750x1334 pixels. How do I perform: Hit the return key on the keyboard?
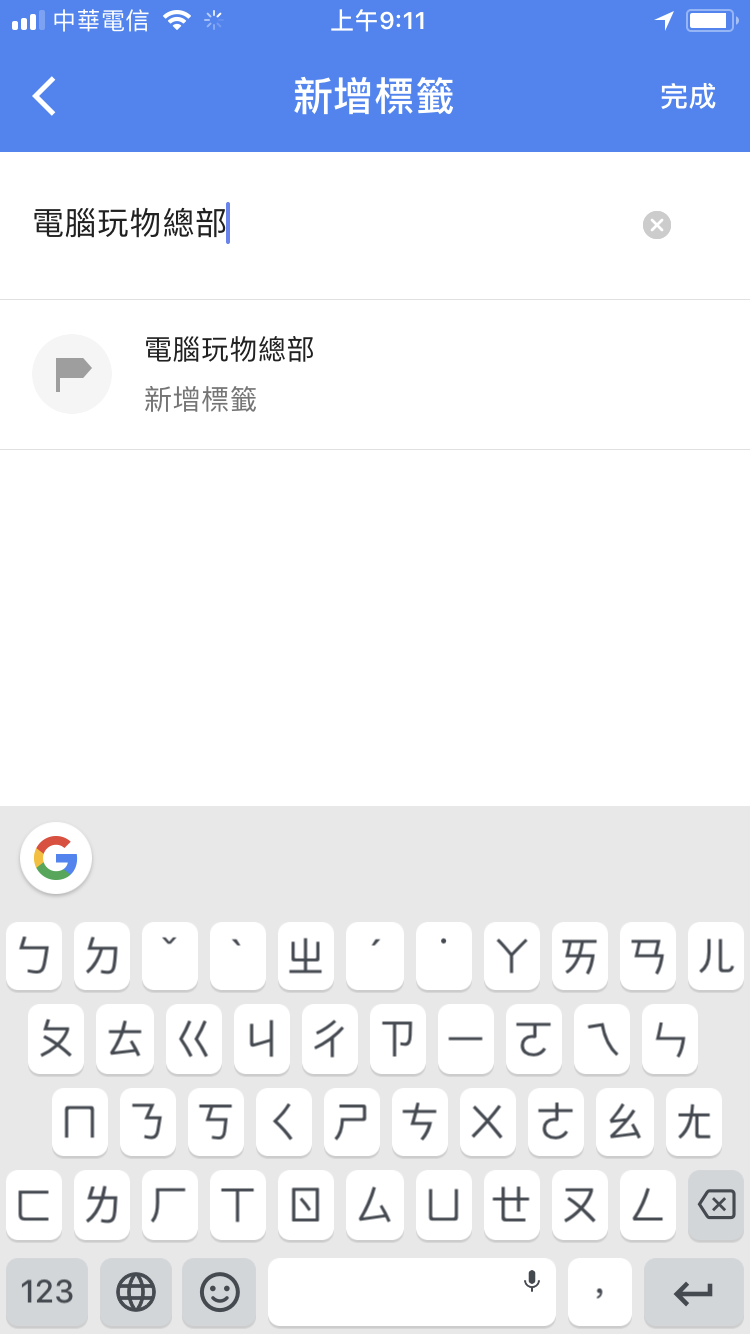pos(693,1292)
